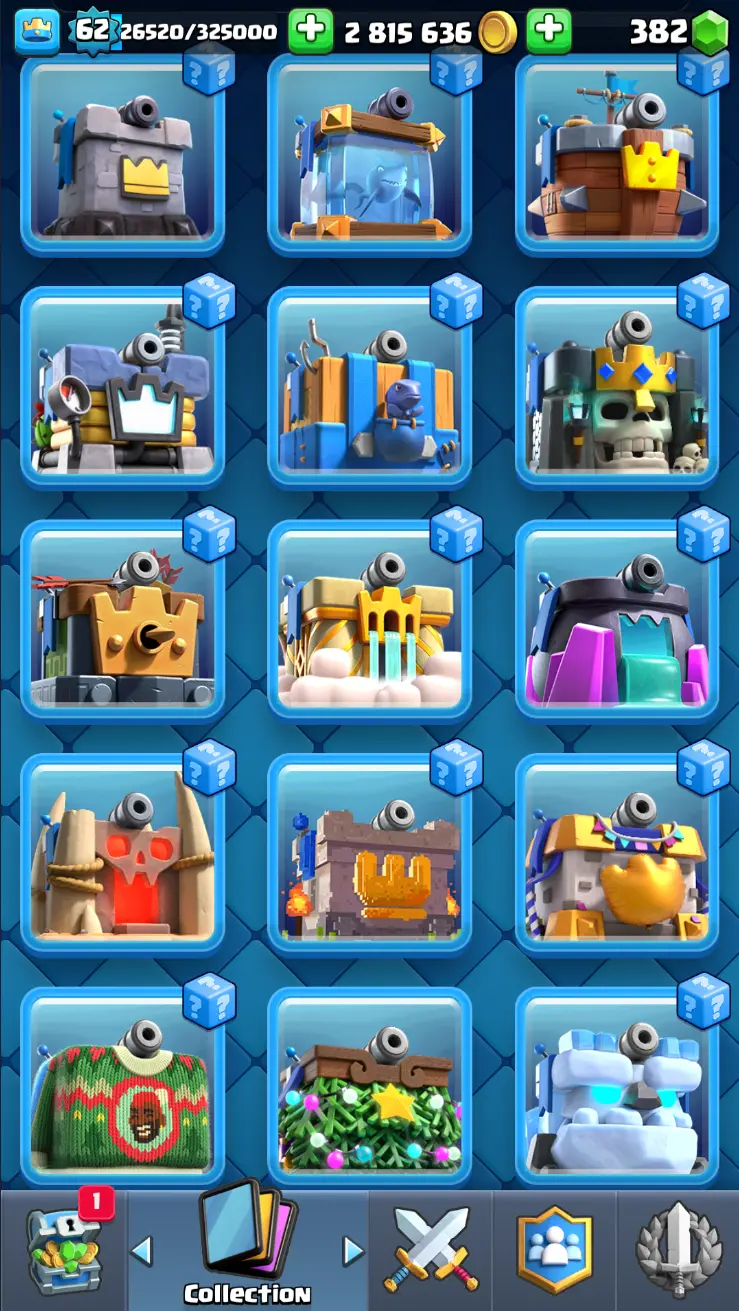Tap the left arrow beside Collection
The height and width of the screenshot is (1311, 739).
142,1250
